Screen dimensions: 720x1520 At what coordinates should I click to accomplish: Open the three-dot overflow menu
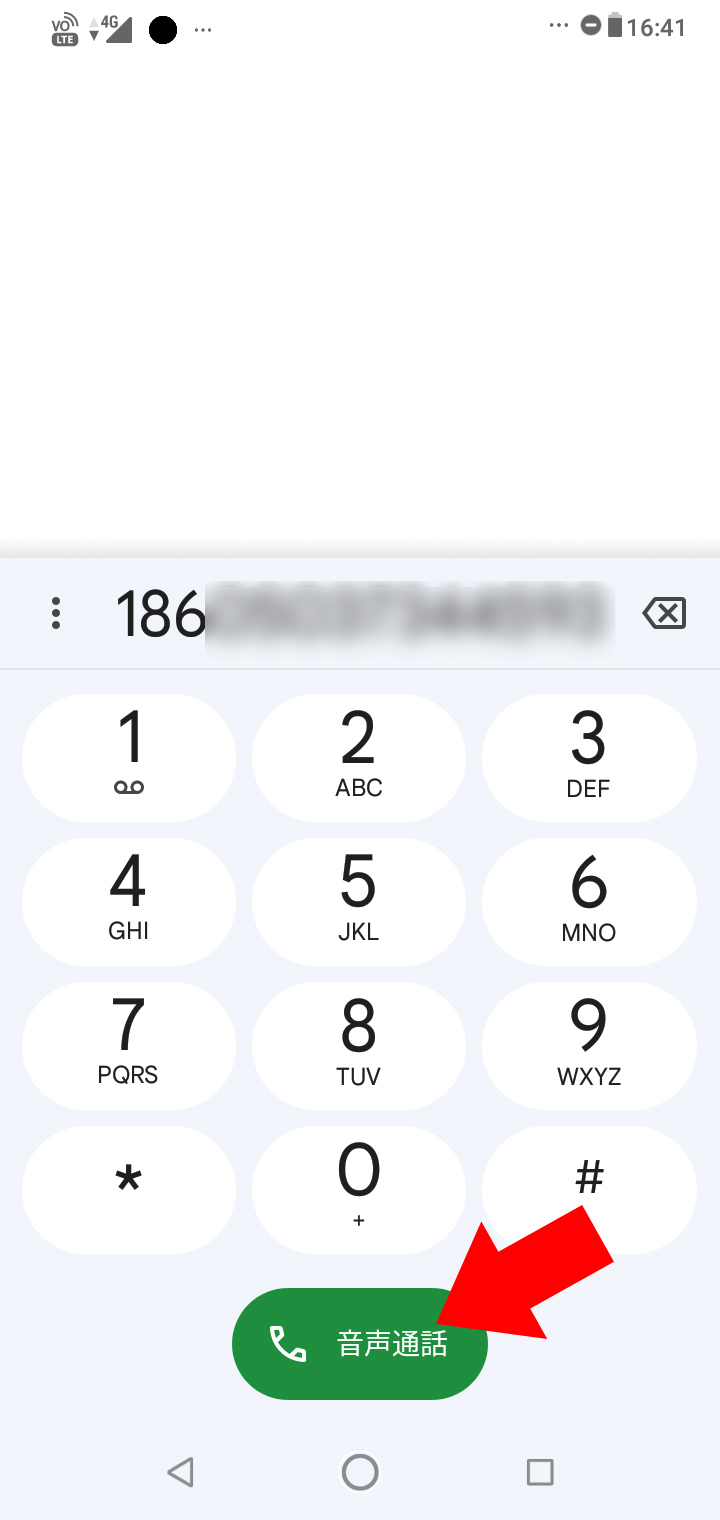click(x=56, y=613)
